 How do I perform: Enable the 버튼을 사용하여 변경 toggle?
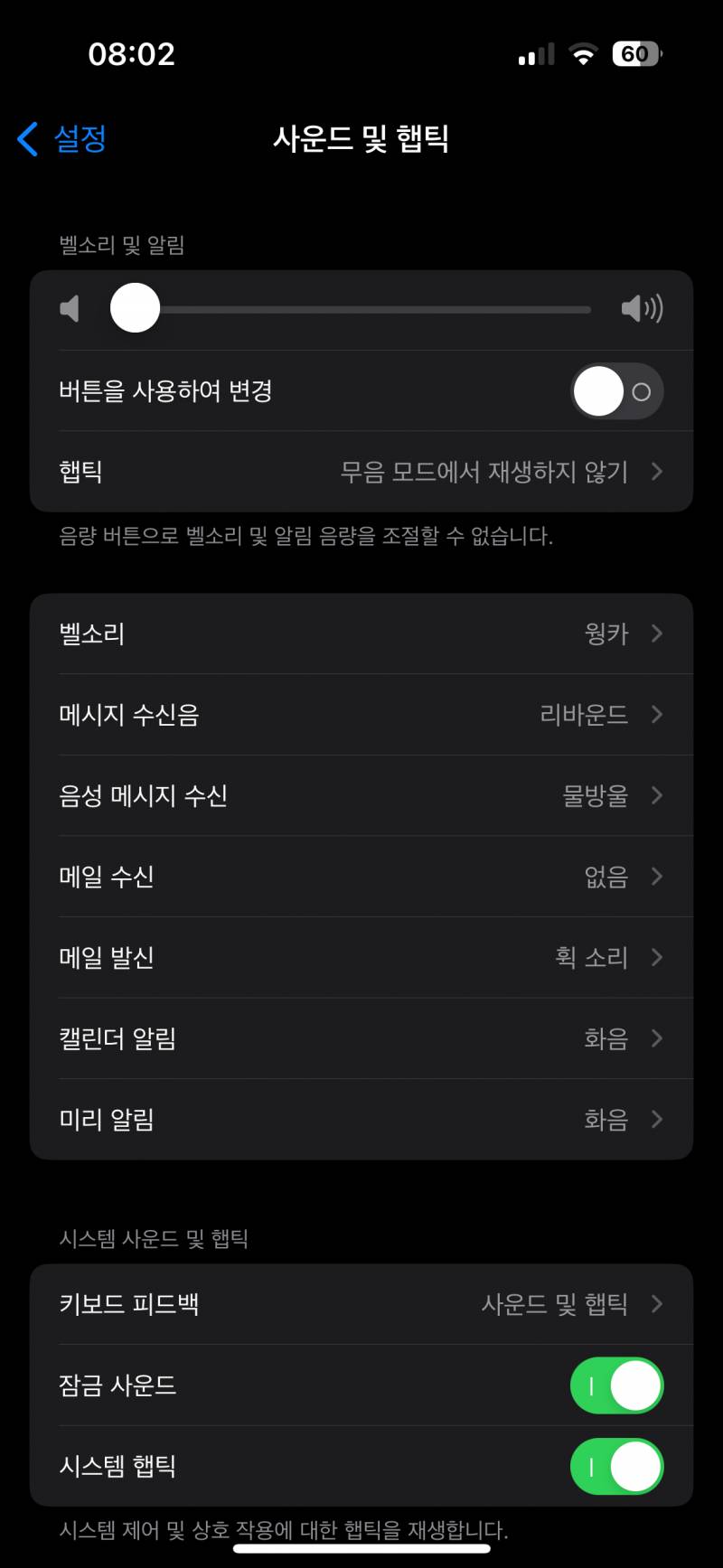pyautogui.click(x=617, y=390)
